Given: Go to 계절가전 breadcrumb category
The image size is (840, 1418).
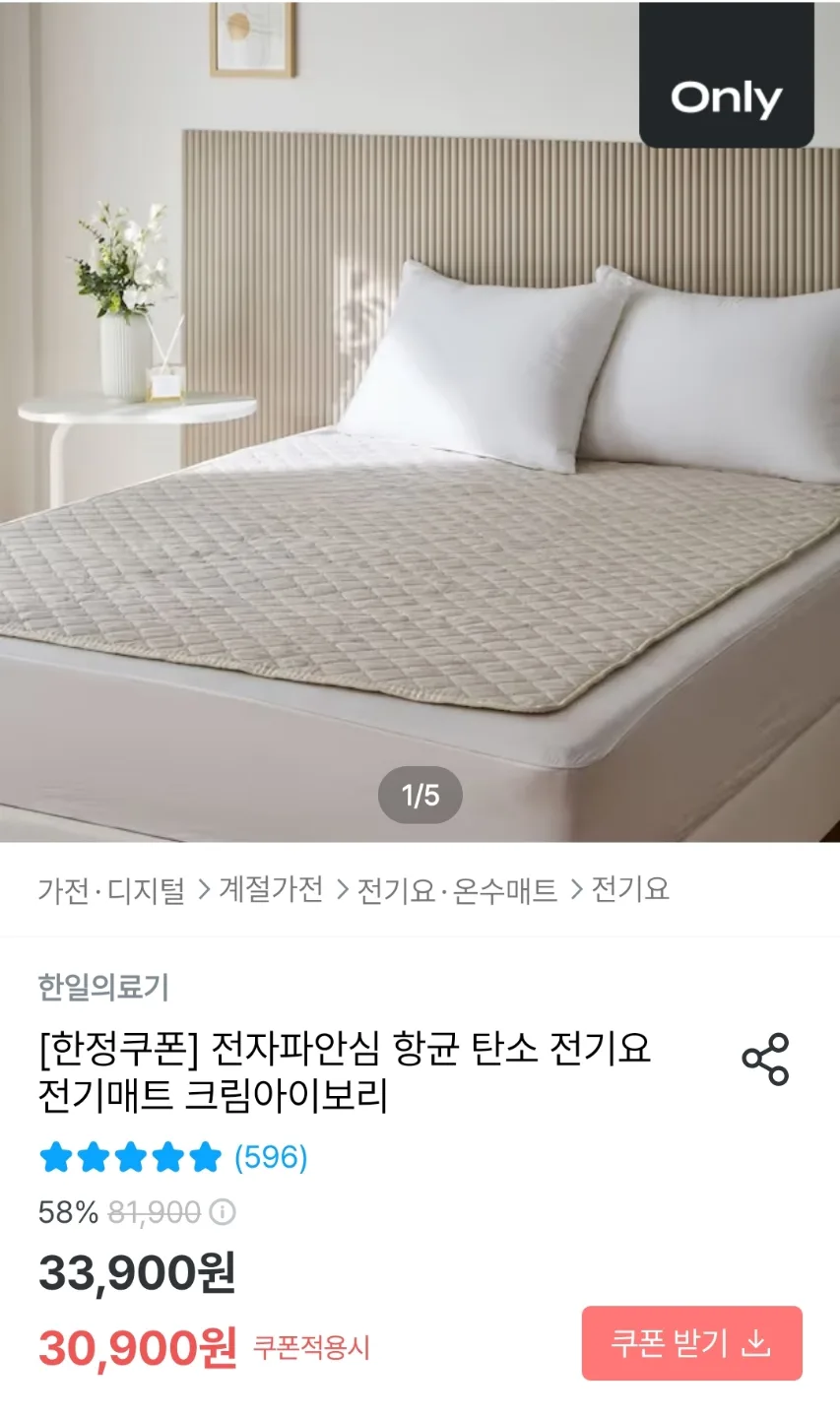Looking at the screenshot, I should pyautogui.click(x=271, y=890).
